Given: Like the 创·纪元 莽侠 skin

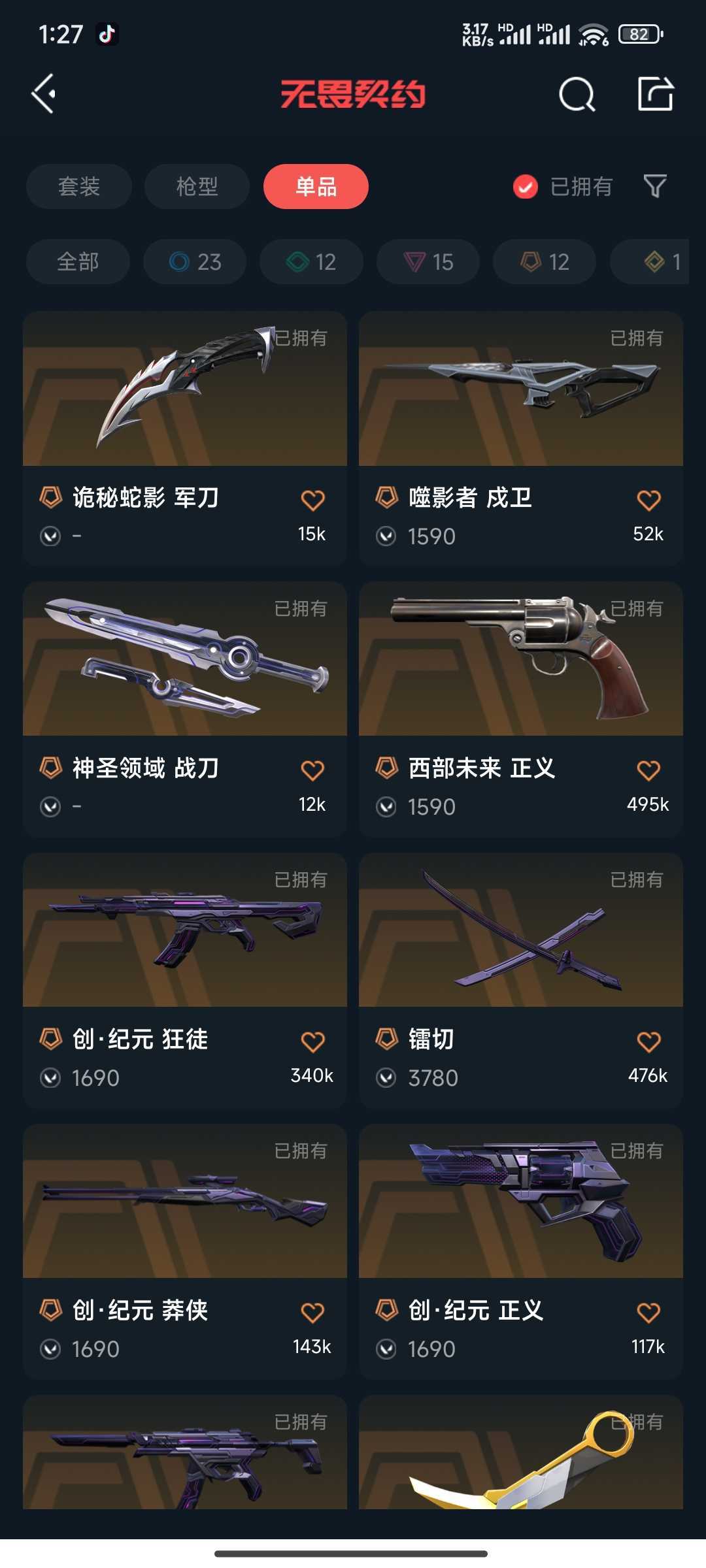Looking at the screenshot, I should pyautogui.click(x=312, y=1313).
